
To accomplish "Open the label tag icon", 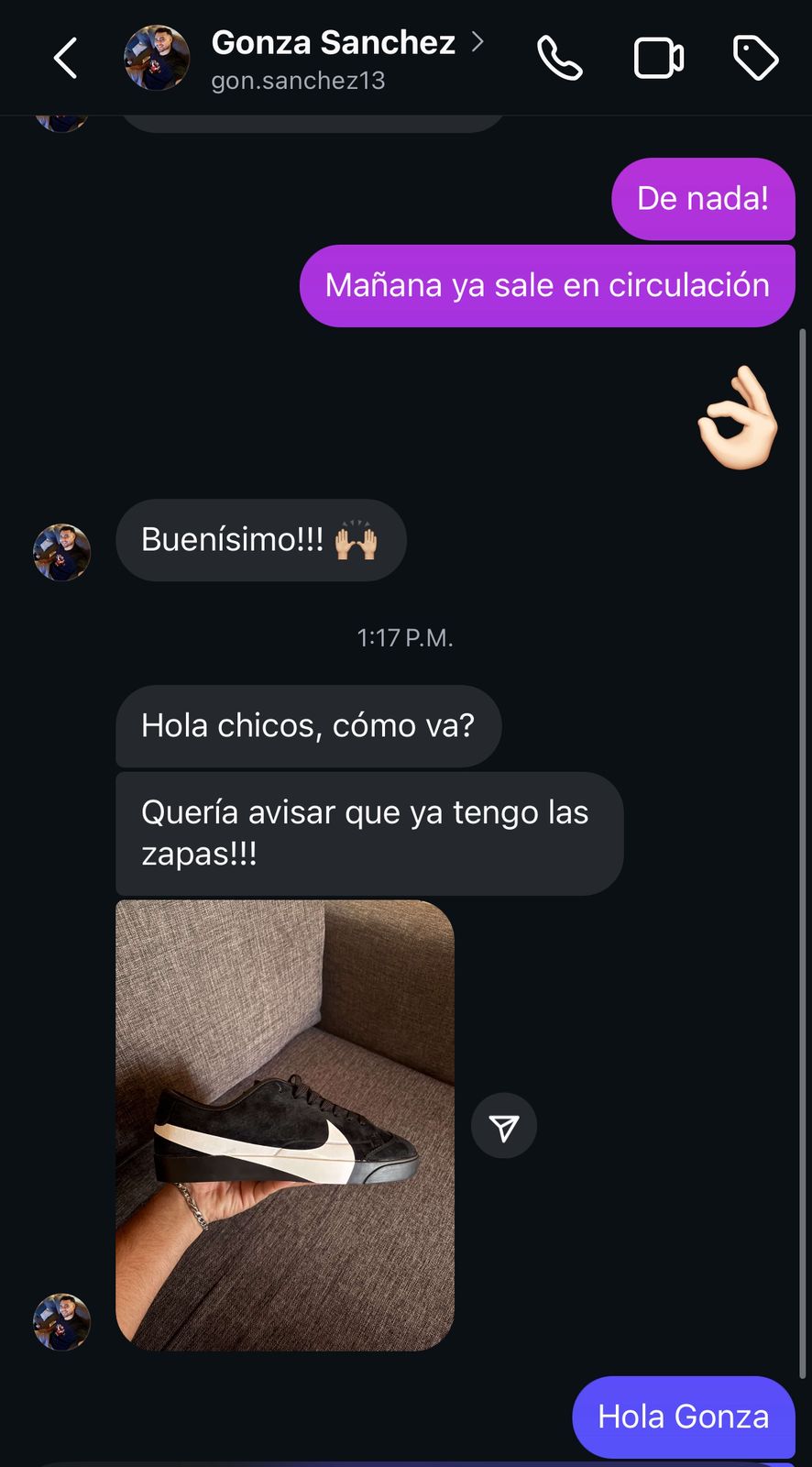I will (756, 59).
